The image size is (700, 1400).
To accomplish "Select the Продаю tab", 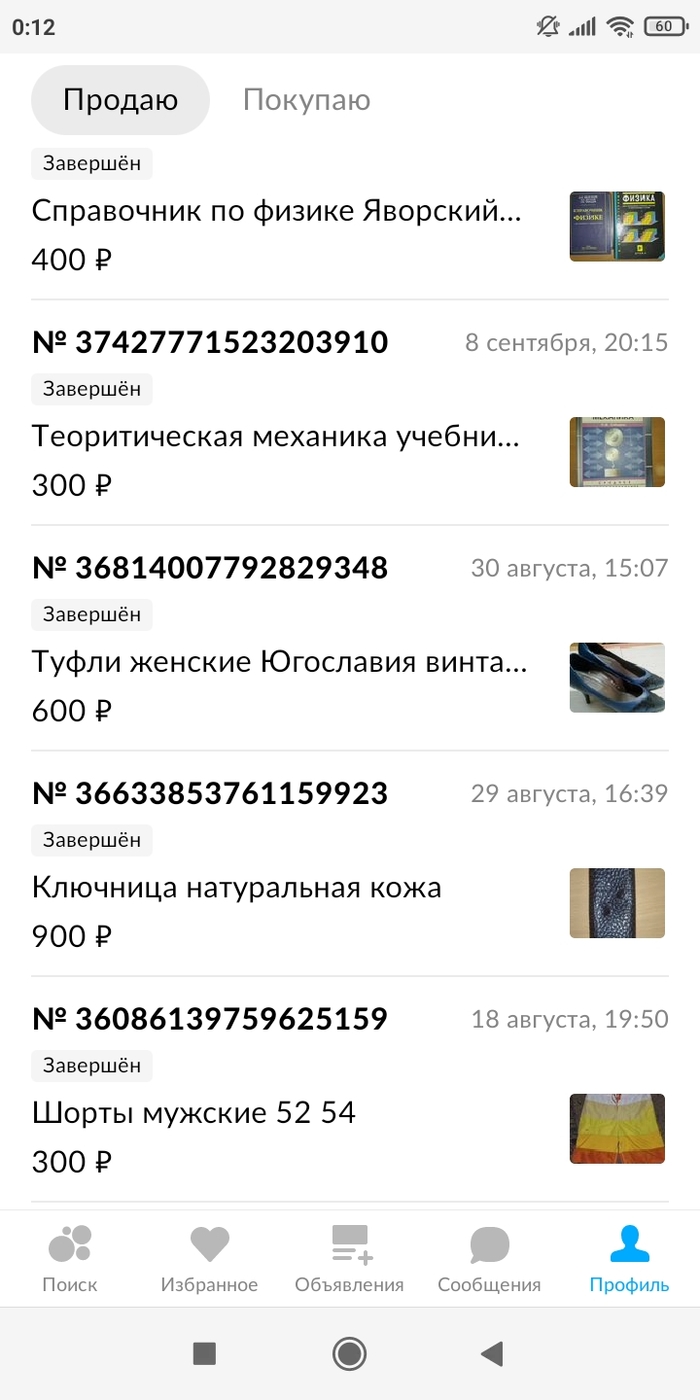I will coord(120,100).
